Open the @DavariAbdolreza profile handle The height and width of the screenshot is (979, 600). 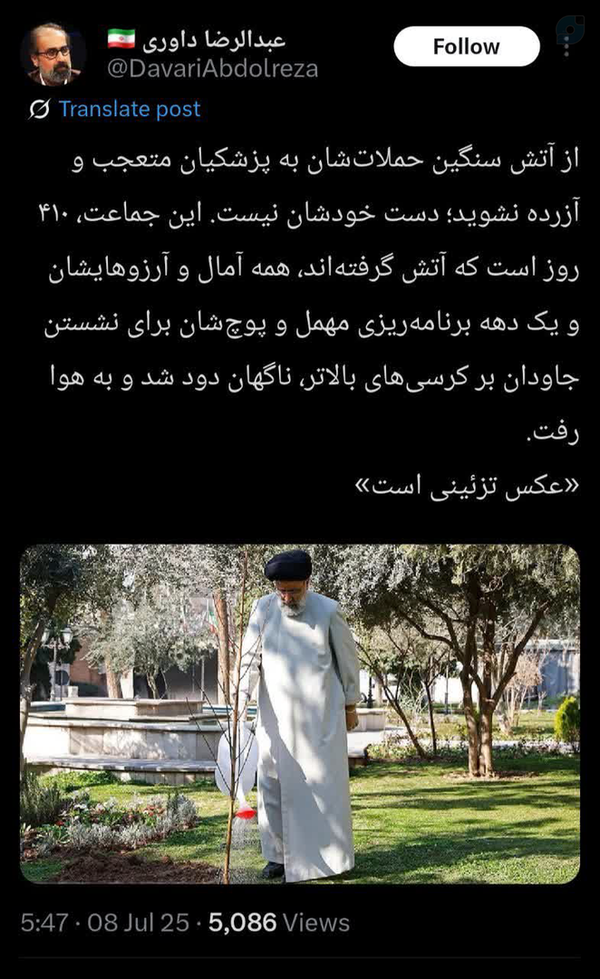213,68
